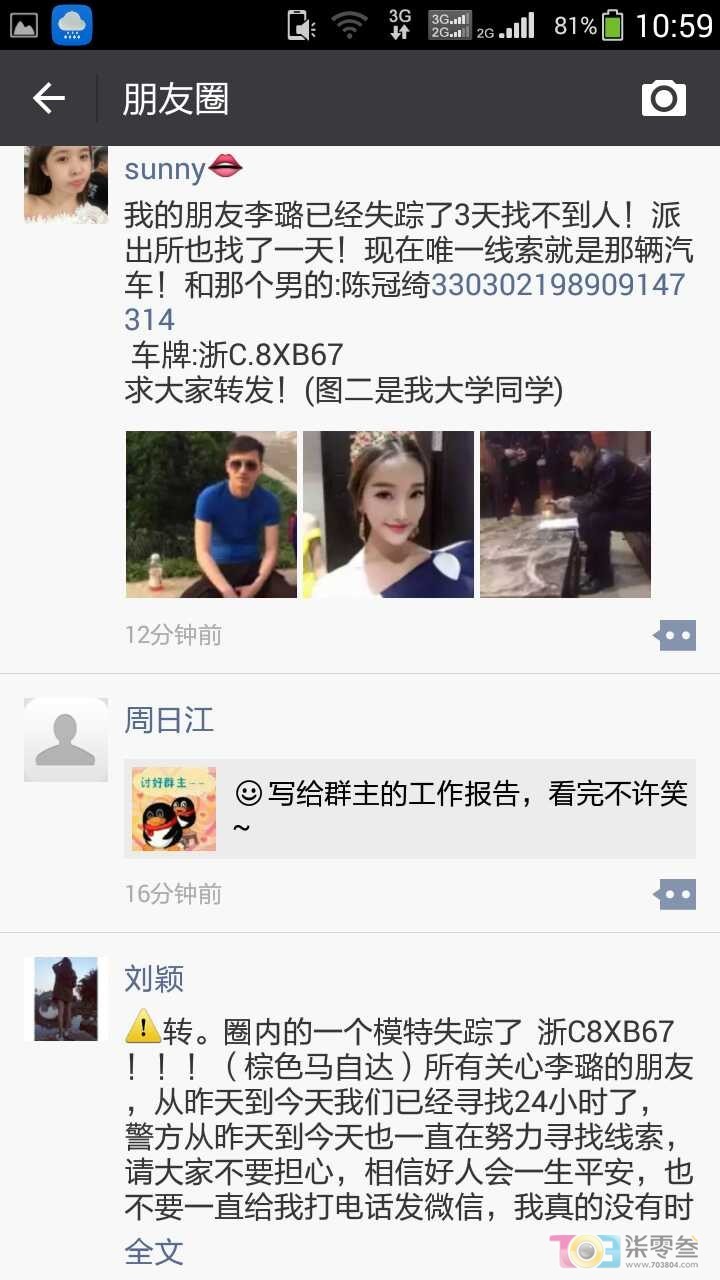Open the camera to post a moment
This screenshot has width=720, height=1280.
pos(663,98)
